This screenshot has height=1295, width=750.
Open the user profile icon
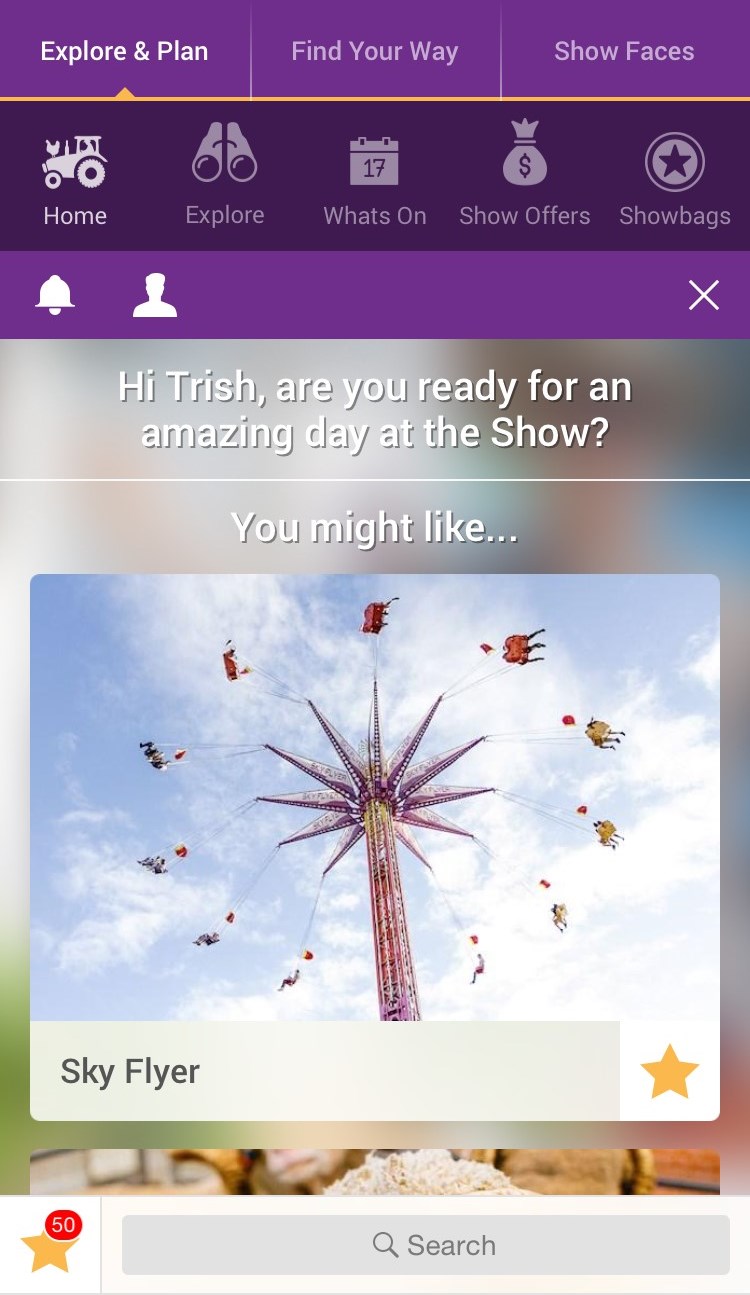click(155, 295)
